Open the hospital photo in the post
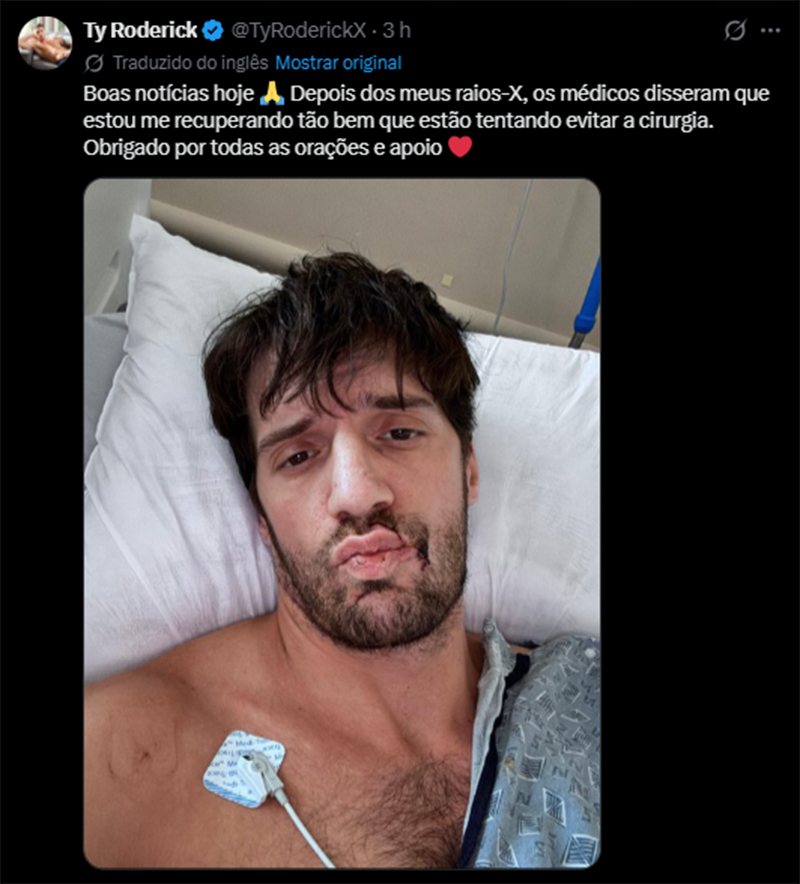This screenshot has height=884, width=800. [342, 523]
